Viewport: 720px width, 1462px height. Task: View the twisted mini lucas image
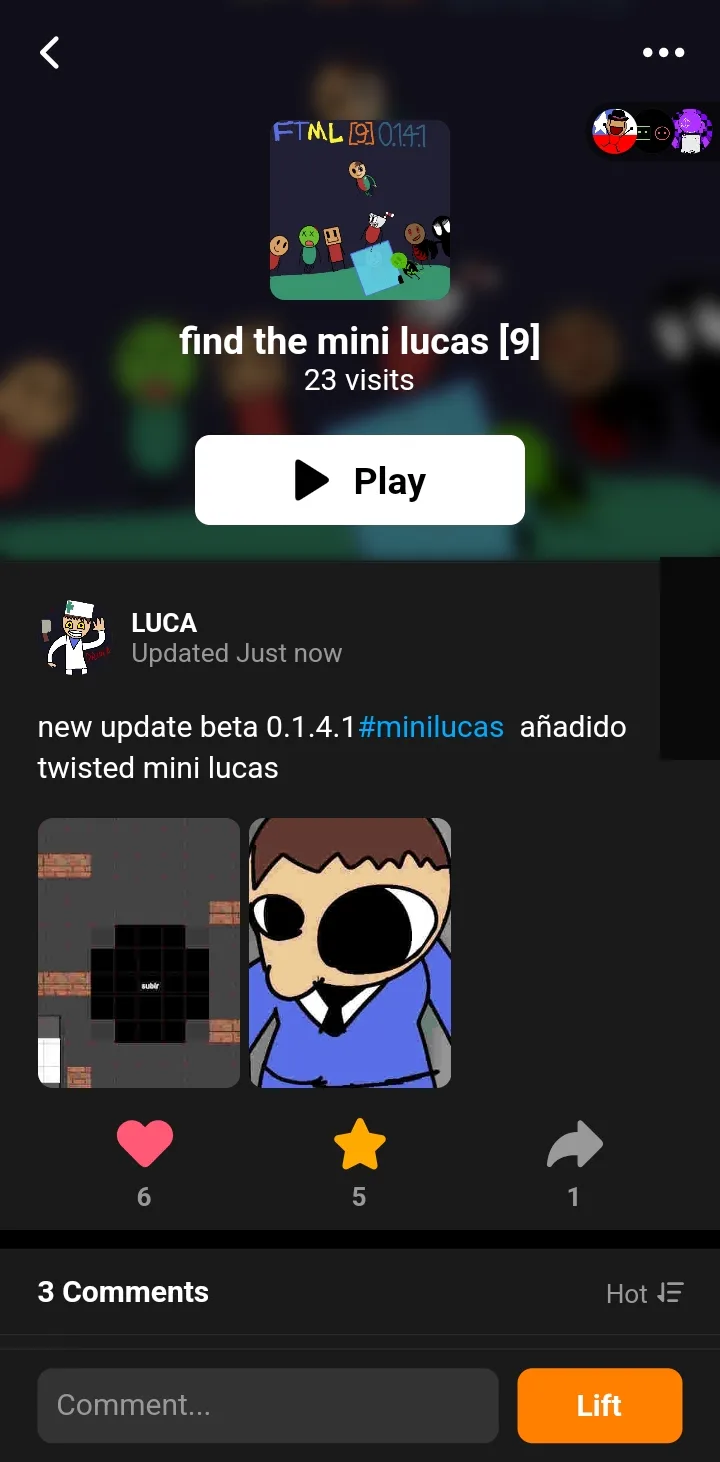(350, 952)
